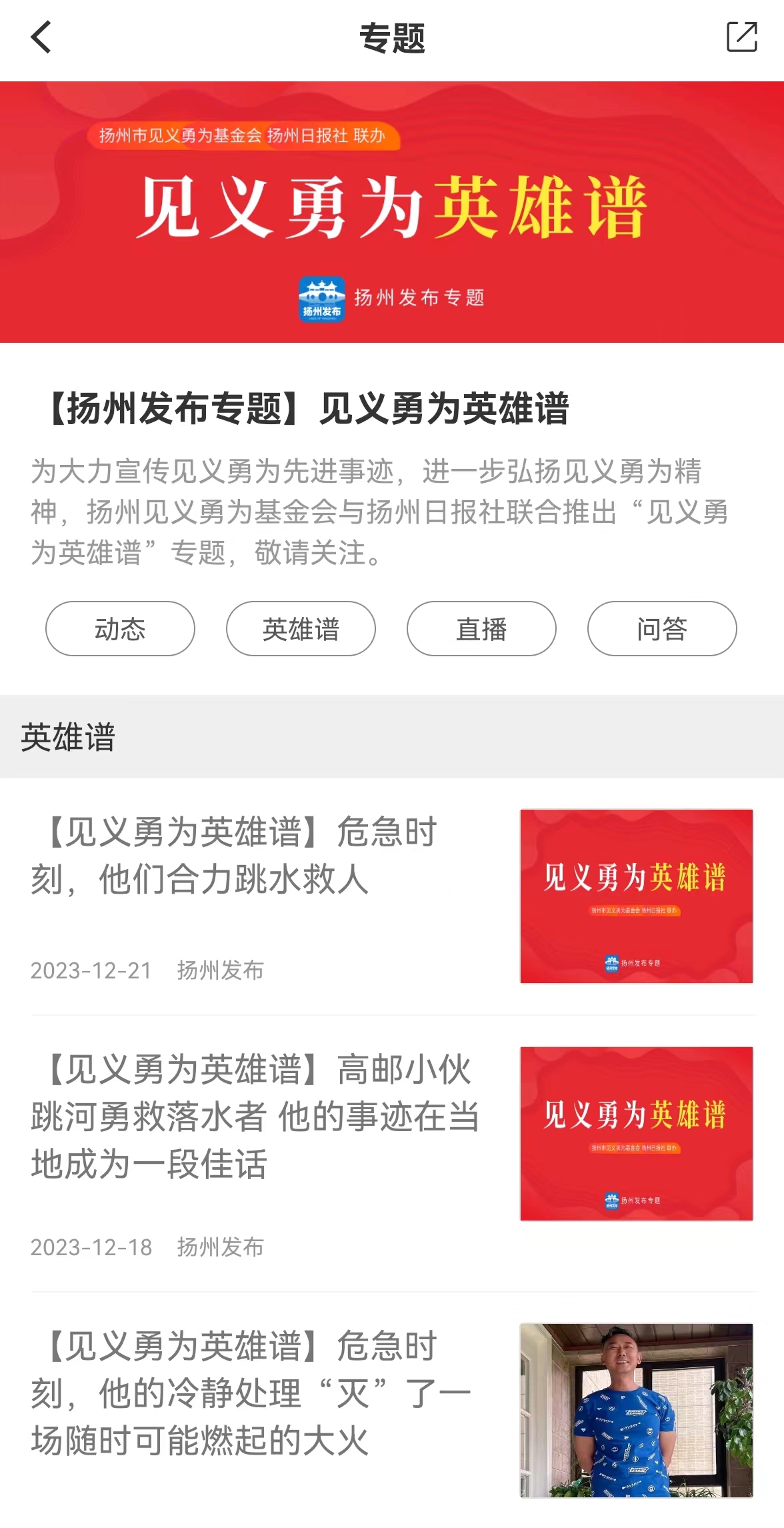Open the 直播 chip
Image resolution: width=784 pixels, height=1528 pixels.
[481, 629]
